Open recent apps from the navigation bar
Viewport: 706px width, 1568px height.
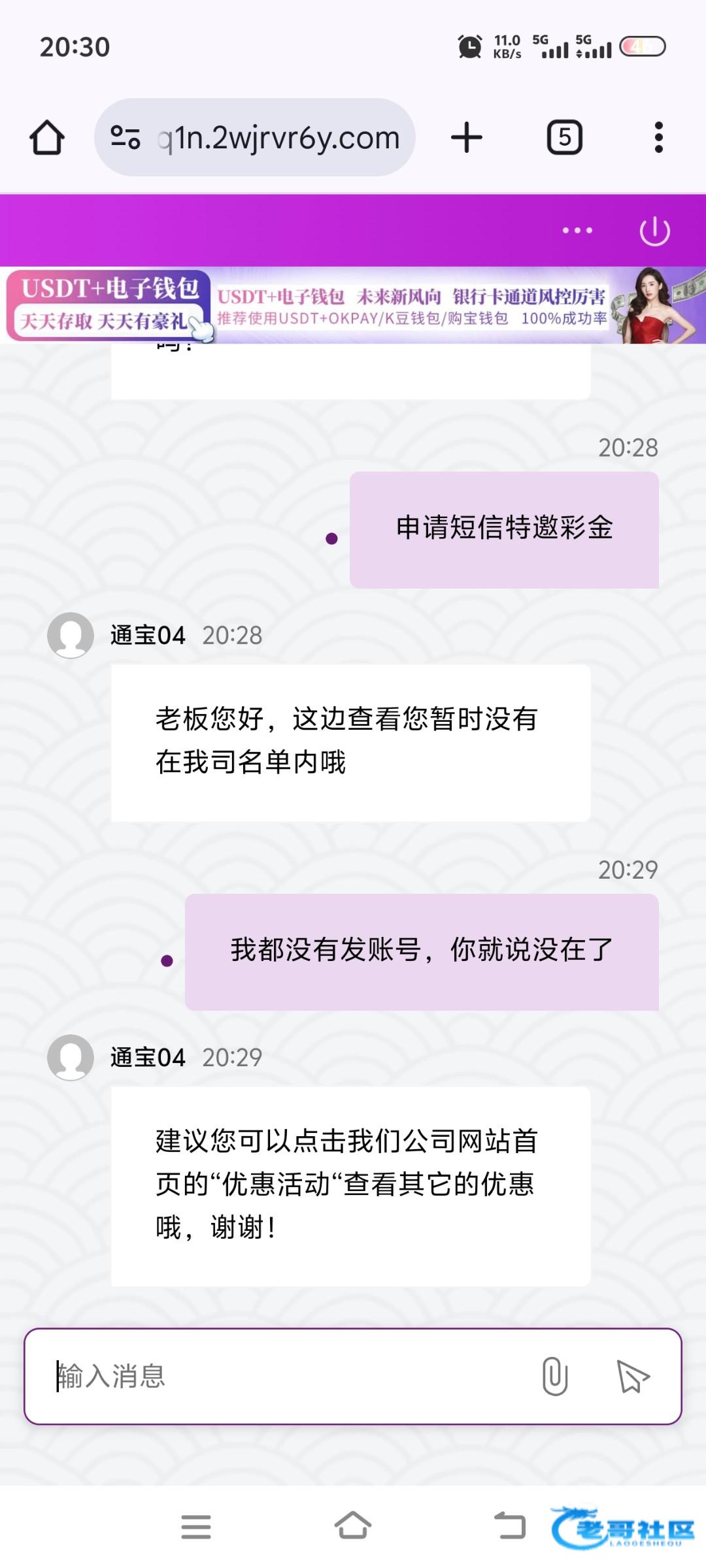tap(195, 1527)
